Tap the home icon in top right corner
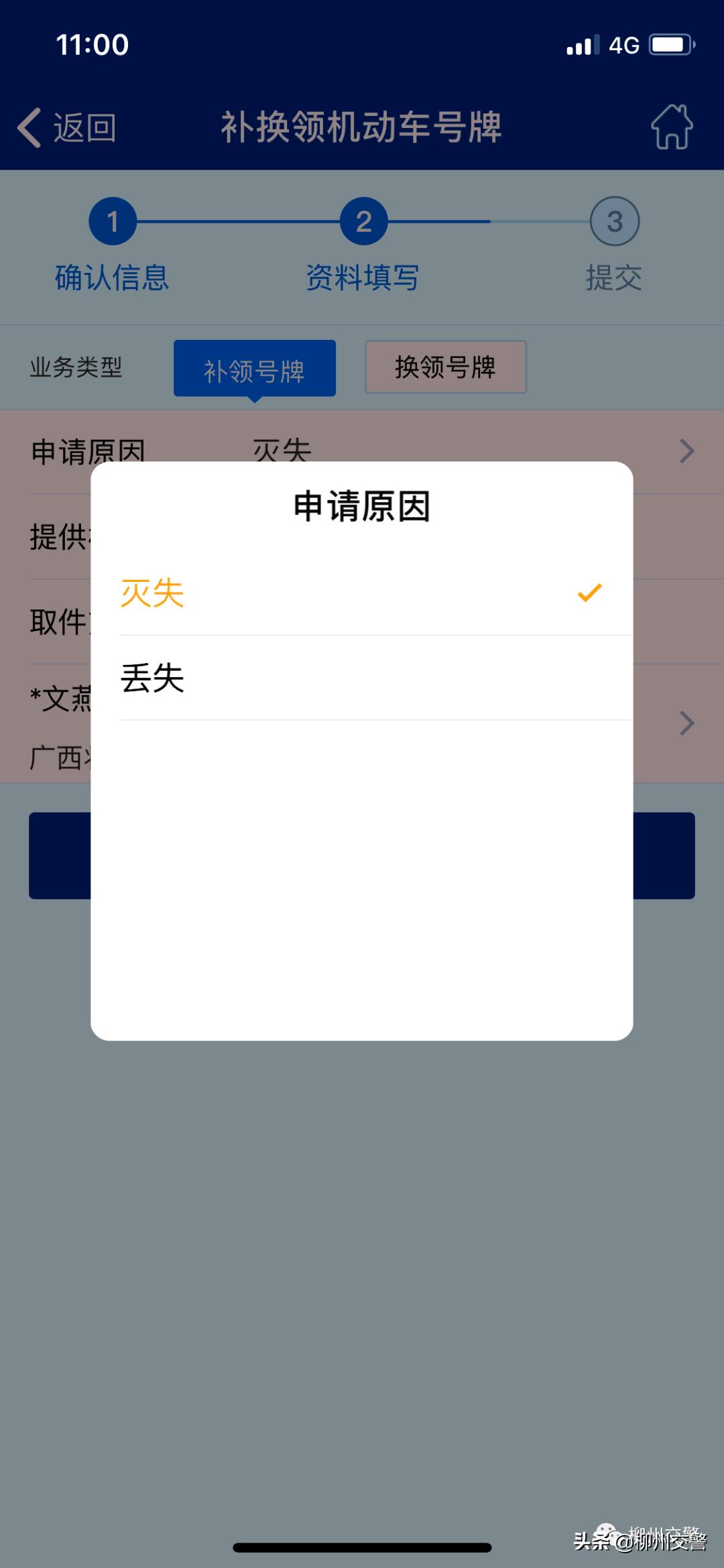This screenshot has width=724, height=1568. tap(672, 127)
